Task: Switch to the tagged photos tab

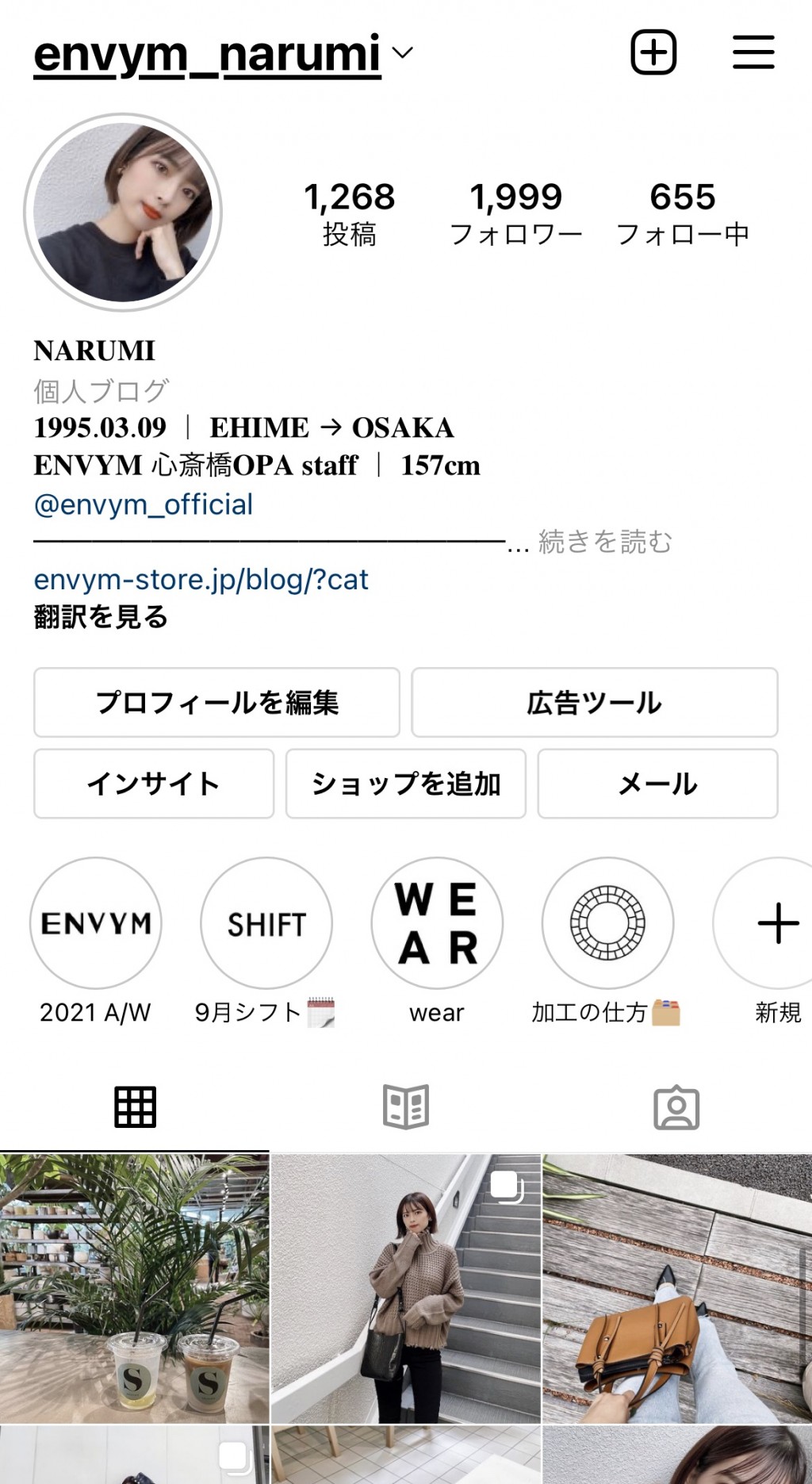Action: tap(676, 1106)
